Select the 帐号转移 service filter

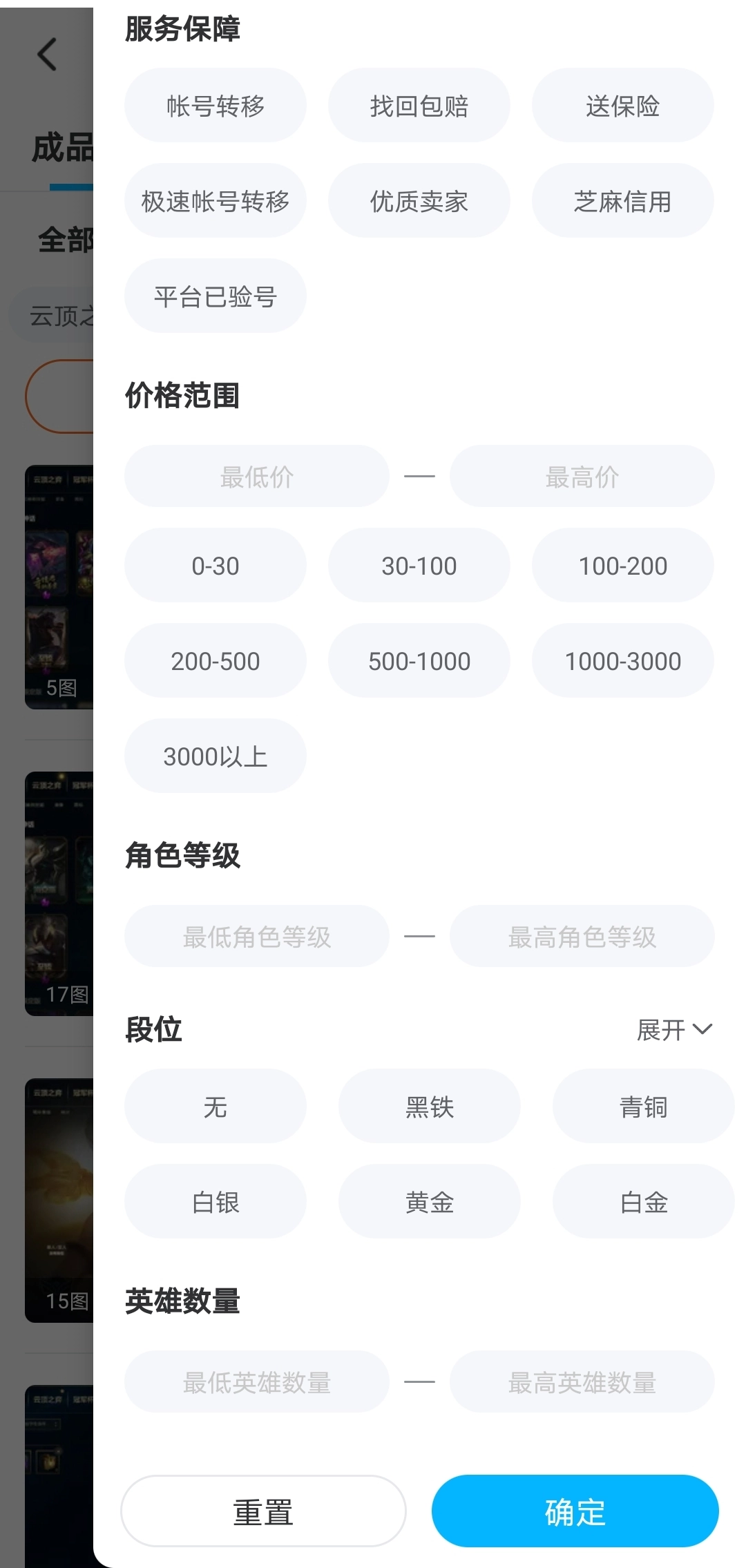(x=215, y=106)
